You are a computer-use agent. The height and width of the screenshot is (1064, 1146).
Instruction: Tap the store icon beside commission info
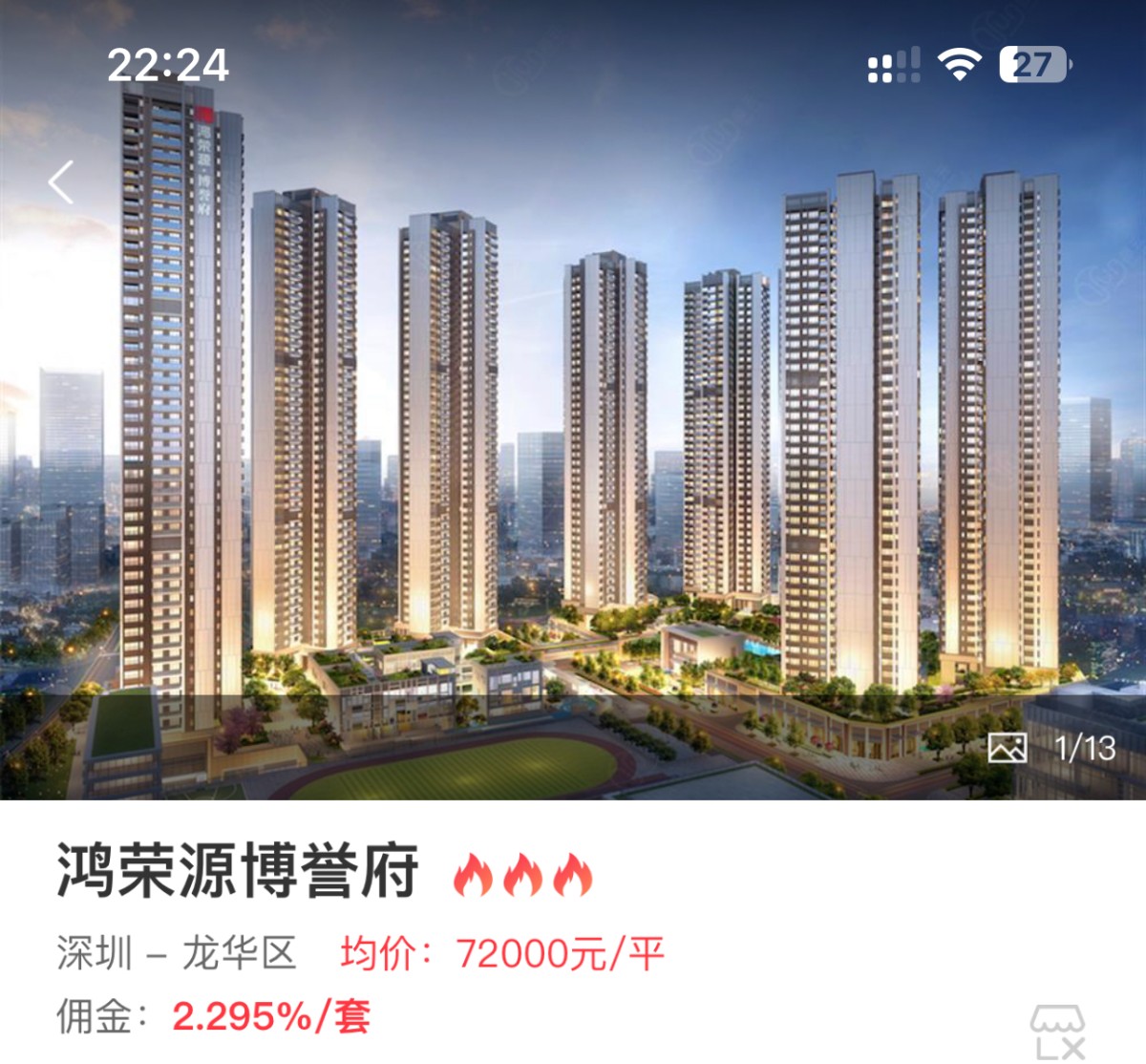coord(1057,1032)
